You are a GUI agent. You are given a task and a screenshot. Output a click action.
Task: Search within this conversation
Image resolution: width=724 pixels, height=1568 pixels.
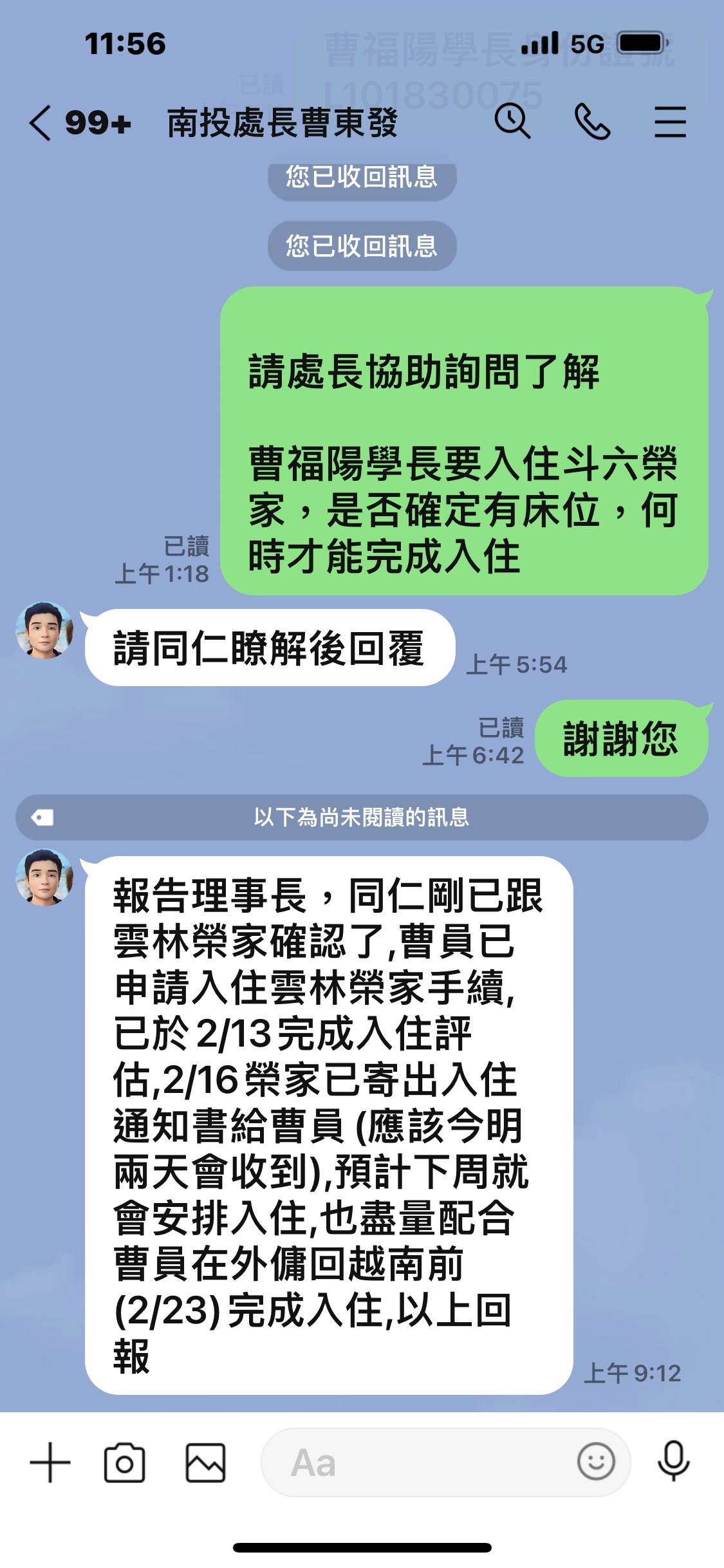pos(512,122)
